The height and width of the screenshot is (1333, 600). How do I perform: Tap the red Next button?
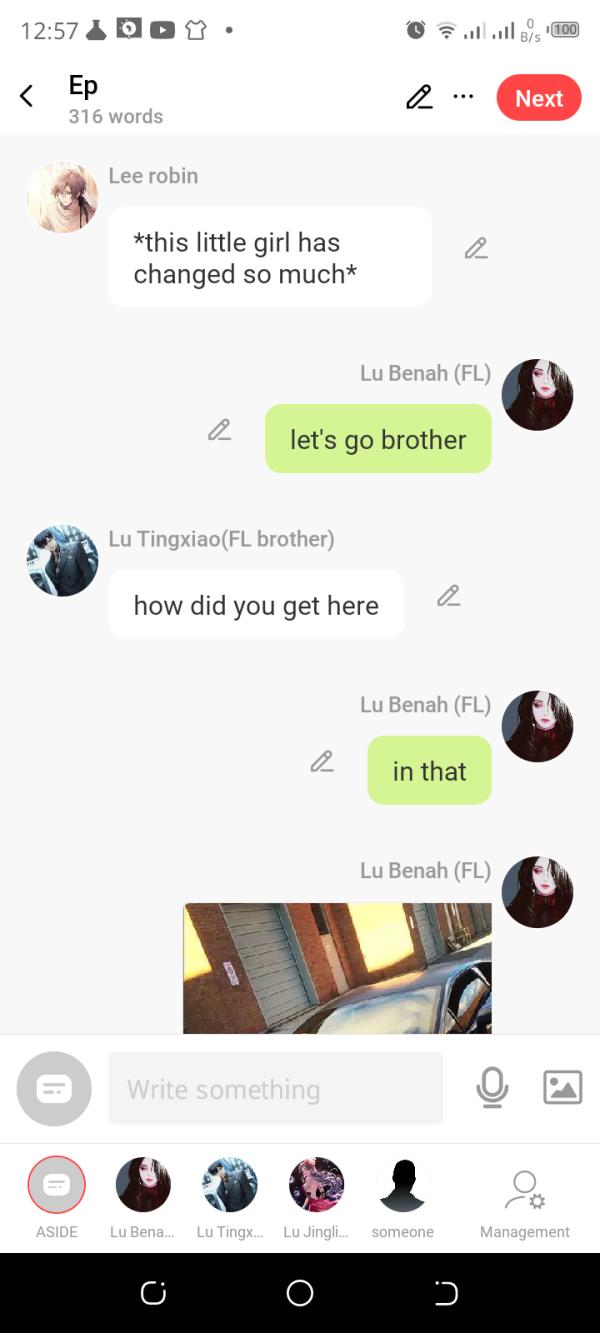coord(538,98)
